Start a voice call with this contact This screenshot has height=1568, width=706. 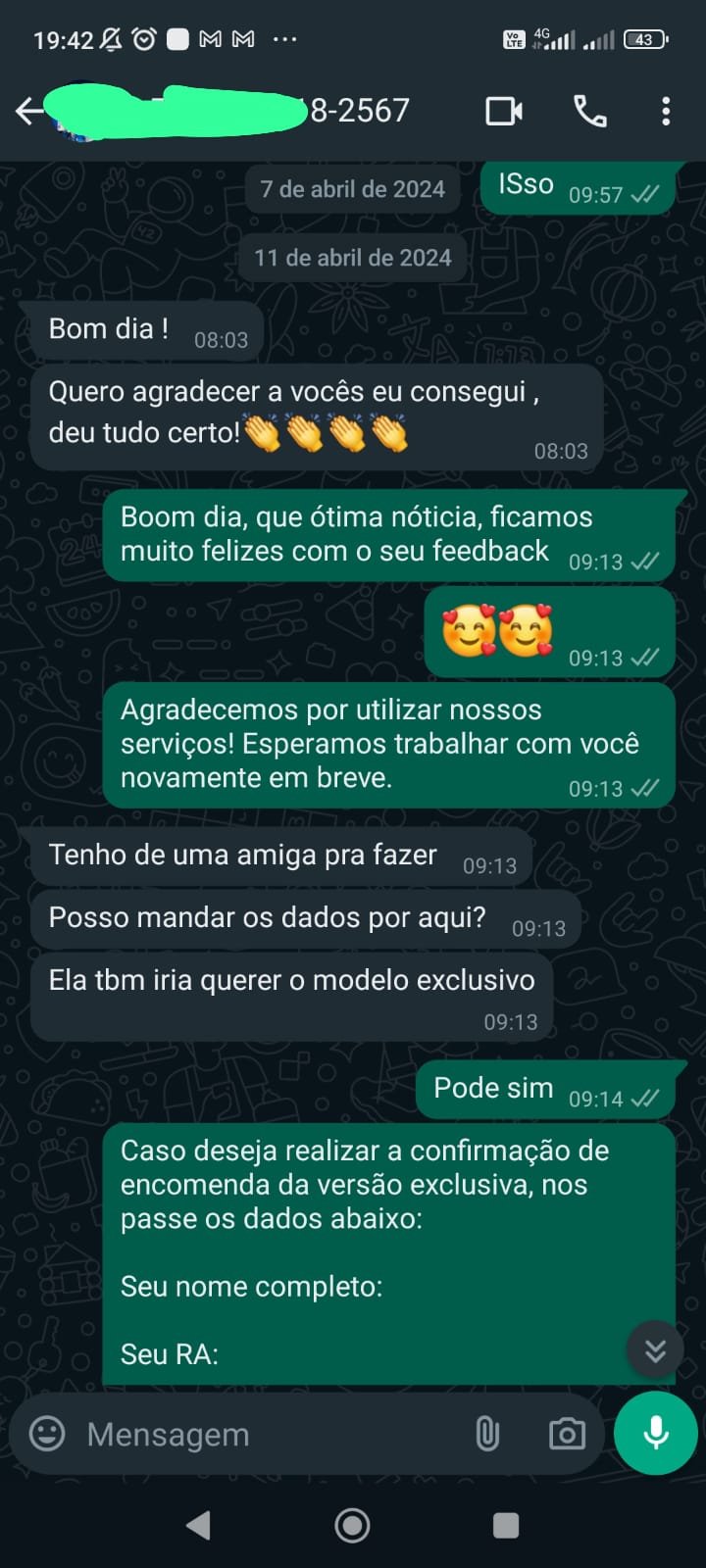coord(589,112)
